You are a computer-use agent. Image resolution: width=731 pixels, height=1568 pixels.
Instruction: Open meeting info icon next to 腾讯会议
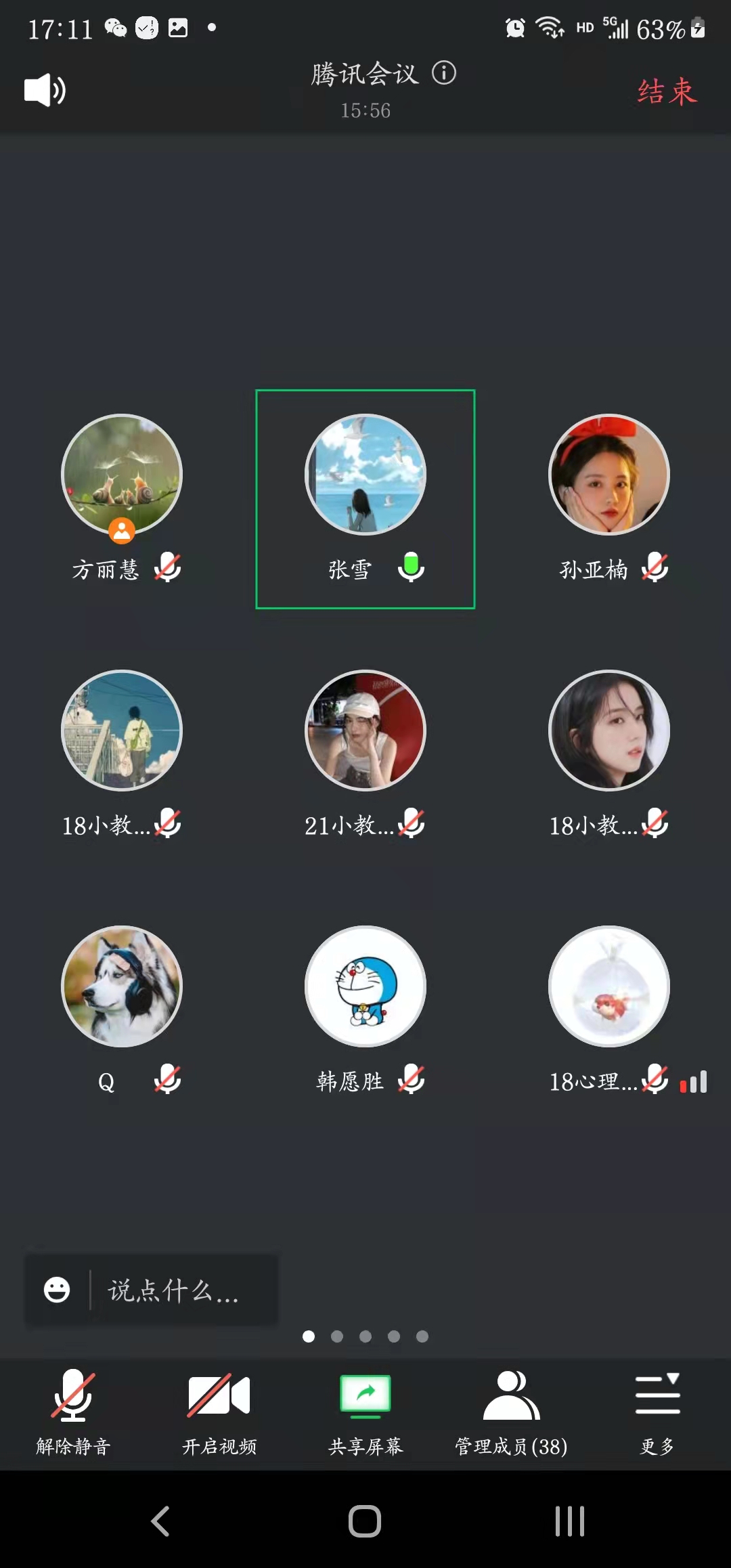point(444,72)
